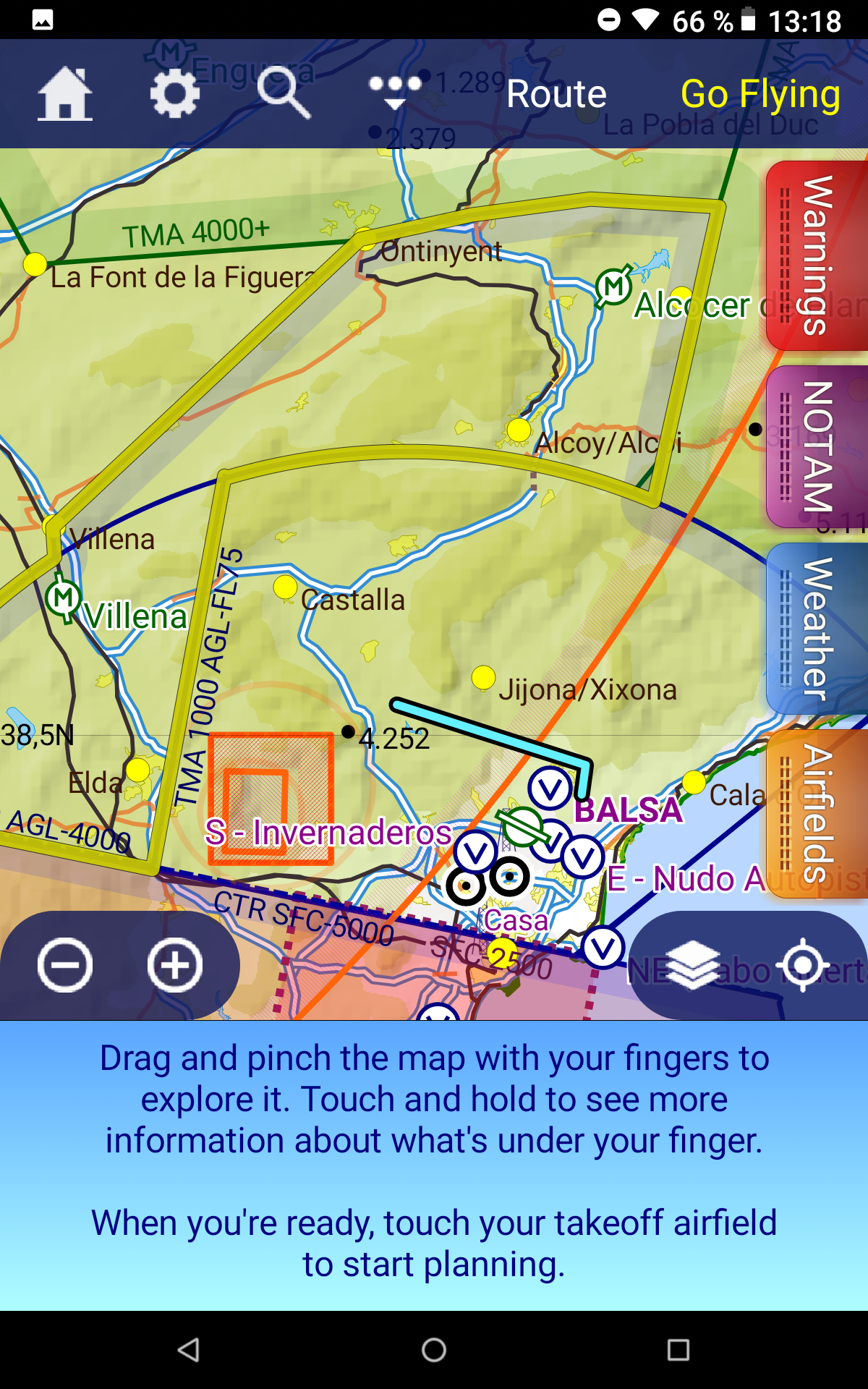Open the Airfields side tab

[817, 814]
